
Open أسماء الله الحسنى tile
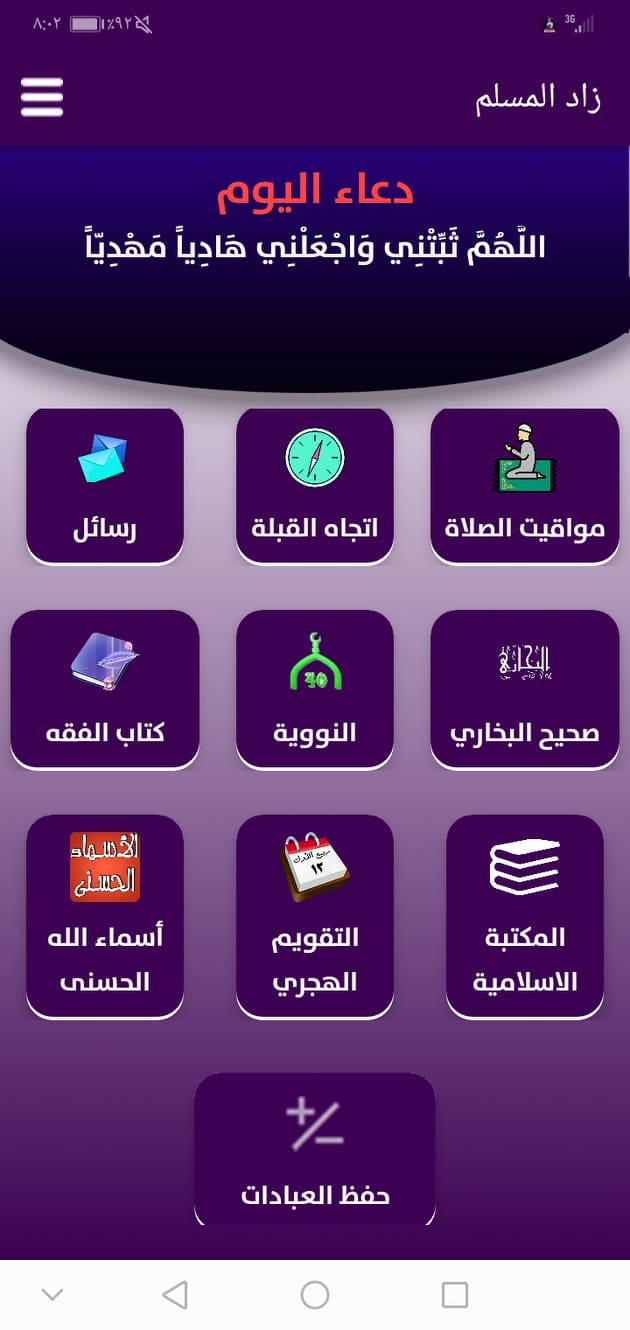(x=105, y=917)
